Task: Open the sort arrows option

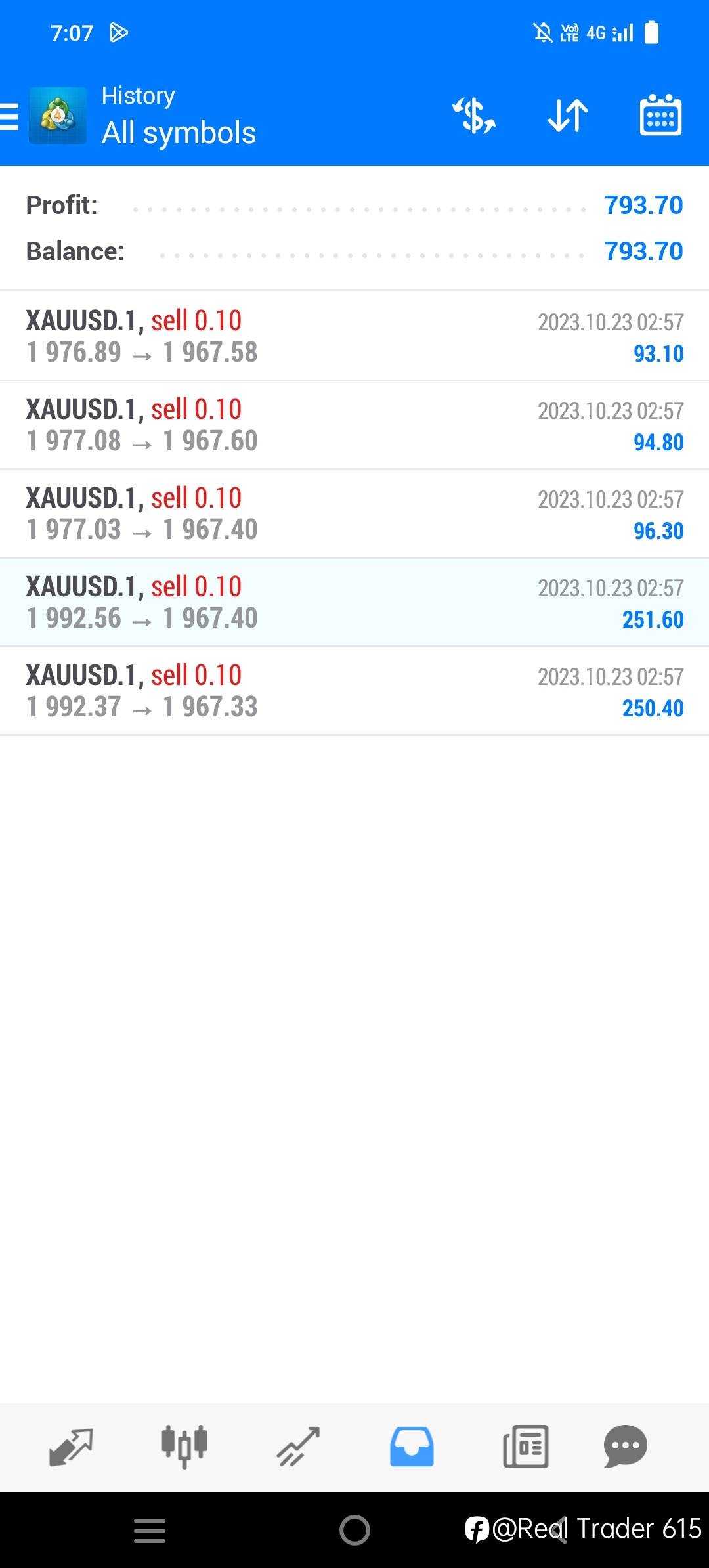Action: click(x=568, y=116)
